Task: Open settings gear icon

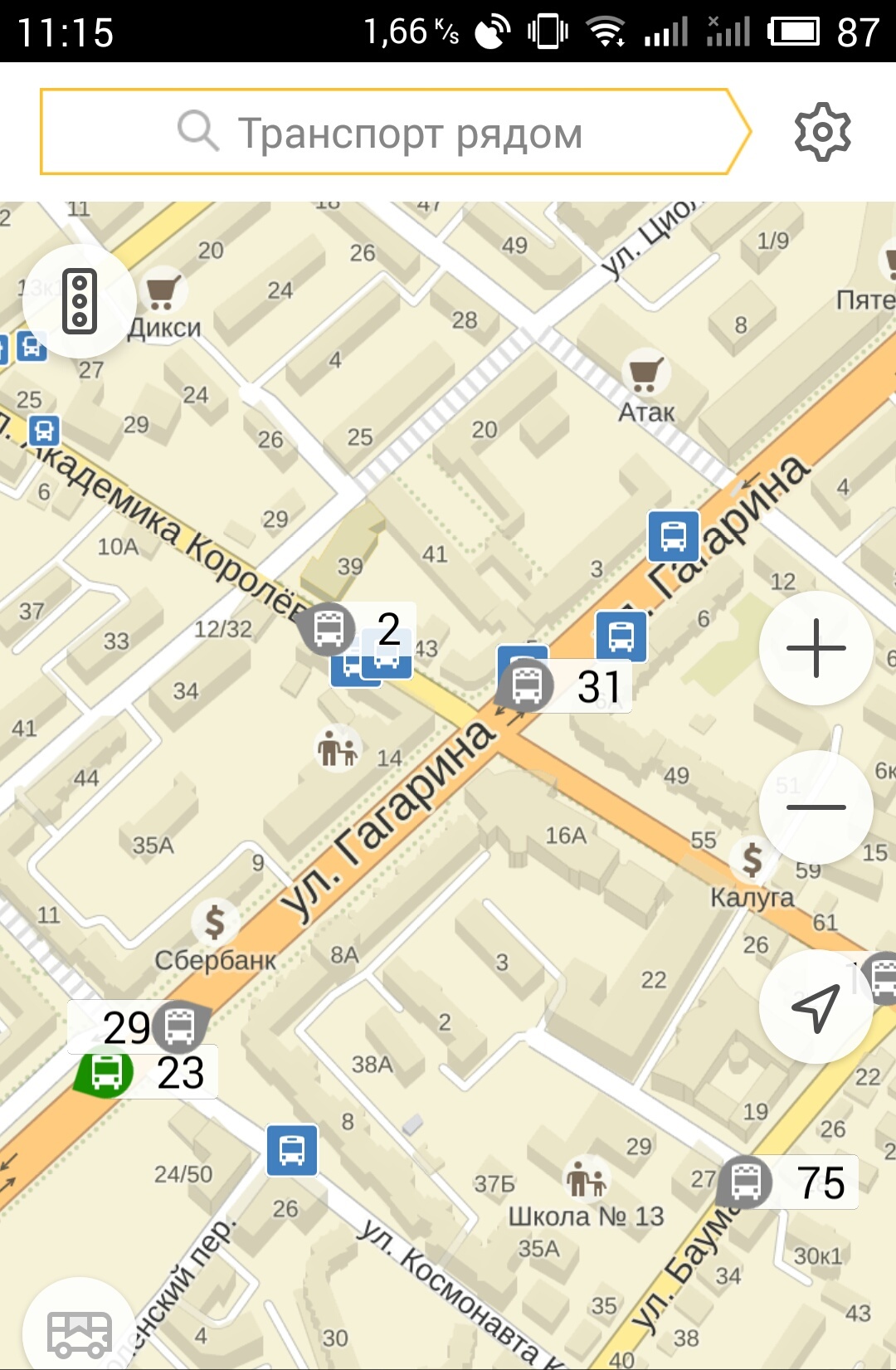Action: (822, 132)
